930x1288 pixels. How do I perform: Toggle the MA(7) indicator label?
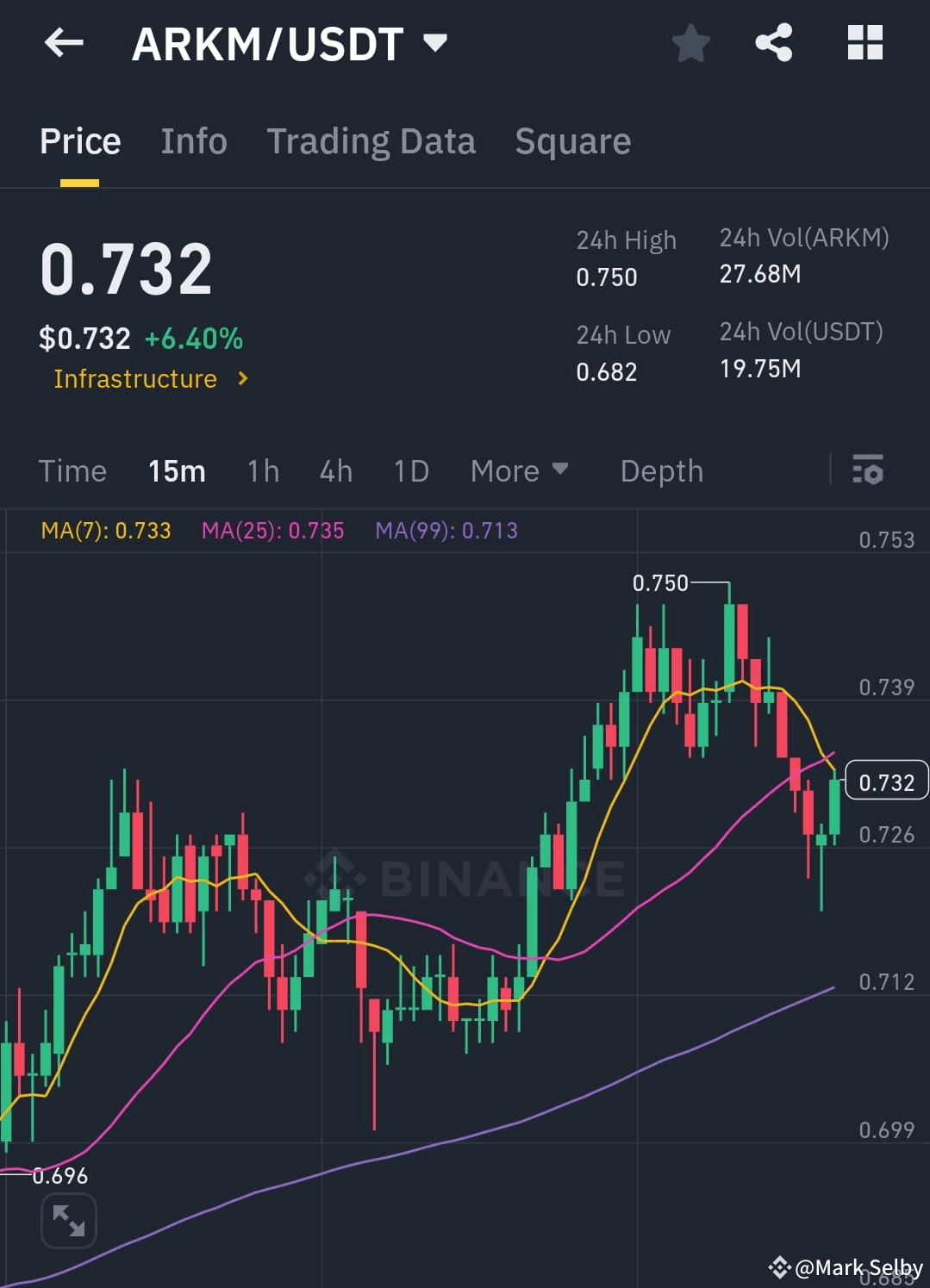click(x=105, y=532)
